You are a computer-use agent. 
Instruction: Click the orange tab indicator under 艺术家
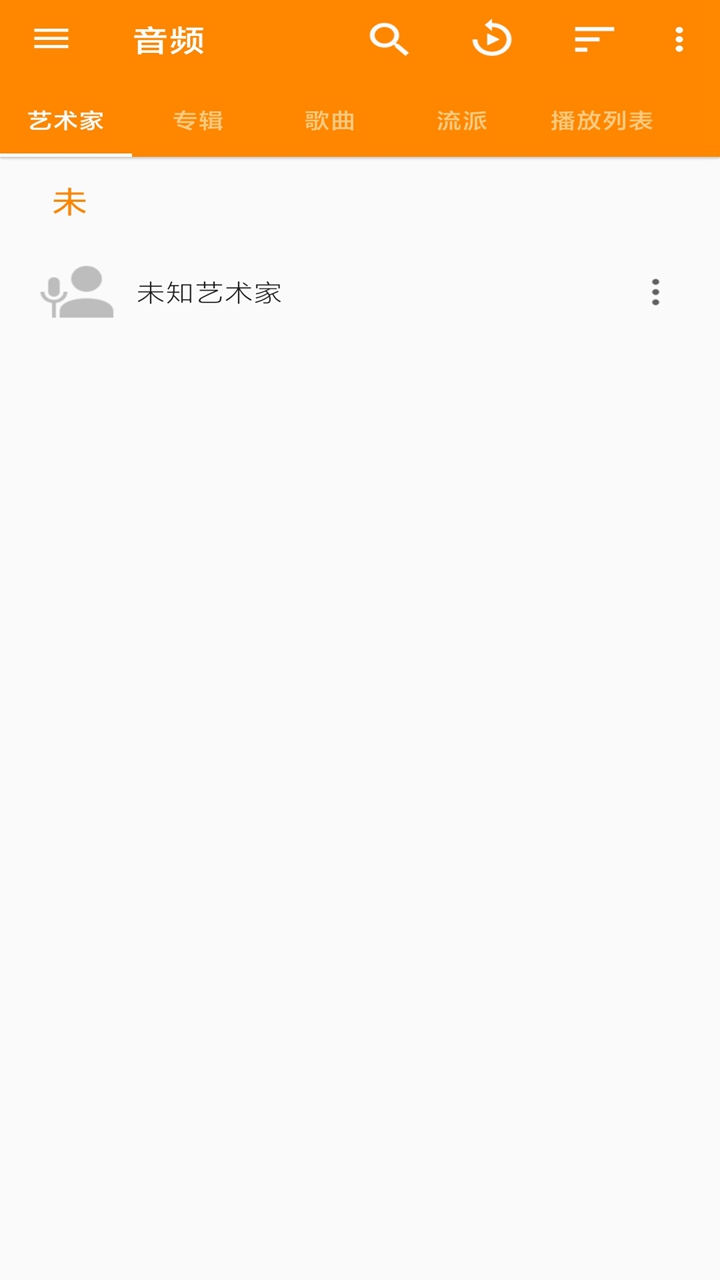pos(66,152)
